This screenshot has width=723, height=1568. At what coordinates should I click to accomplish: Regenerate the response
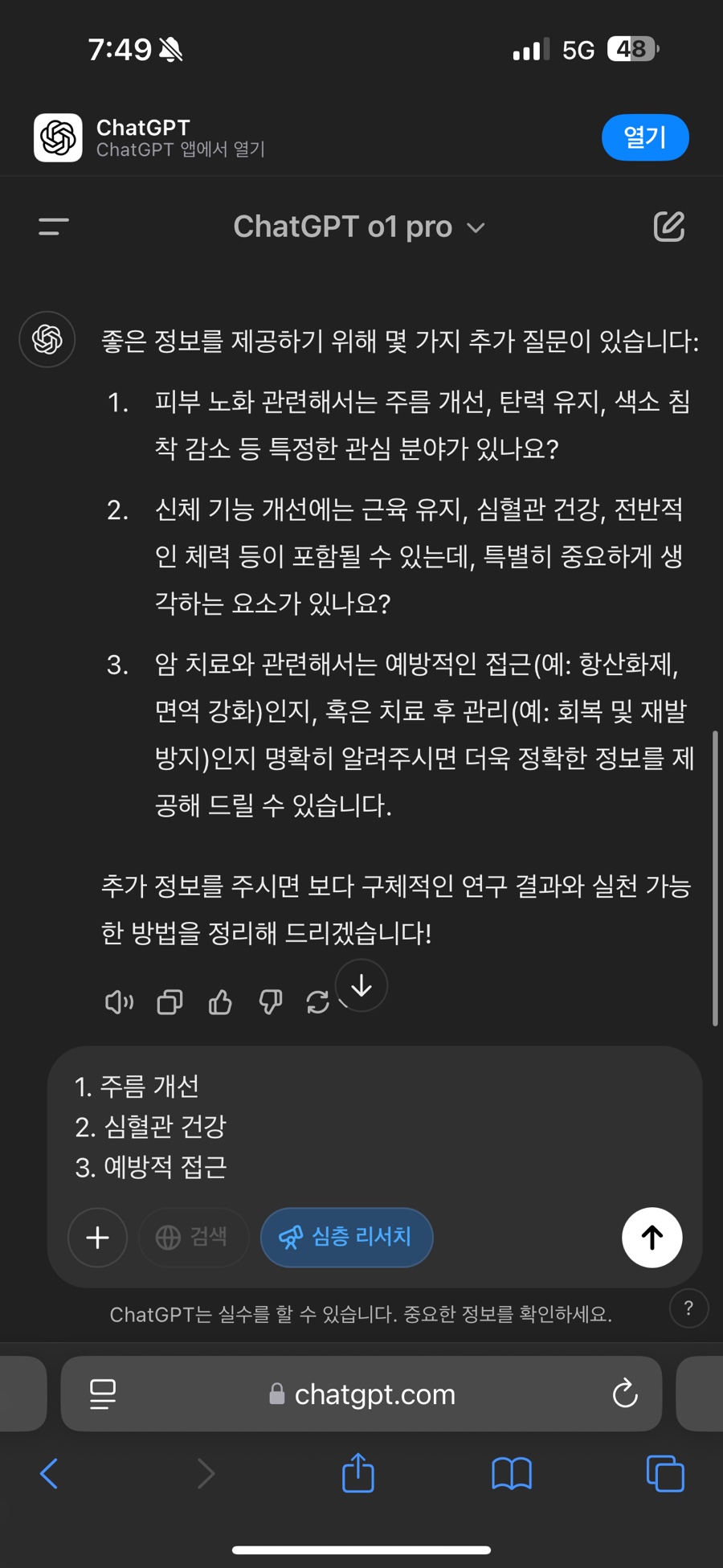point(318,1002)
